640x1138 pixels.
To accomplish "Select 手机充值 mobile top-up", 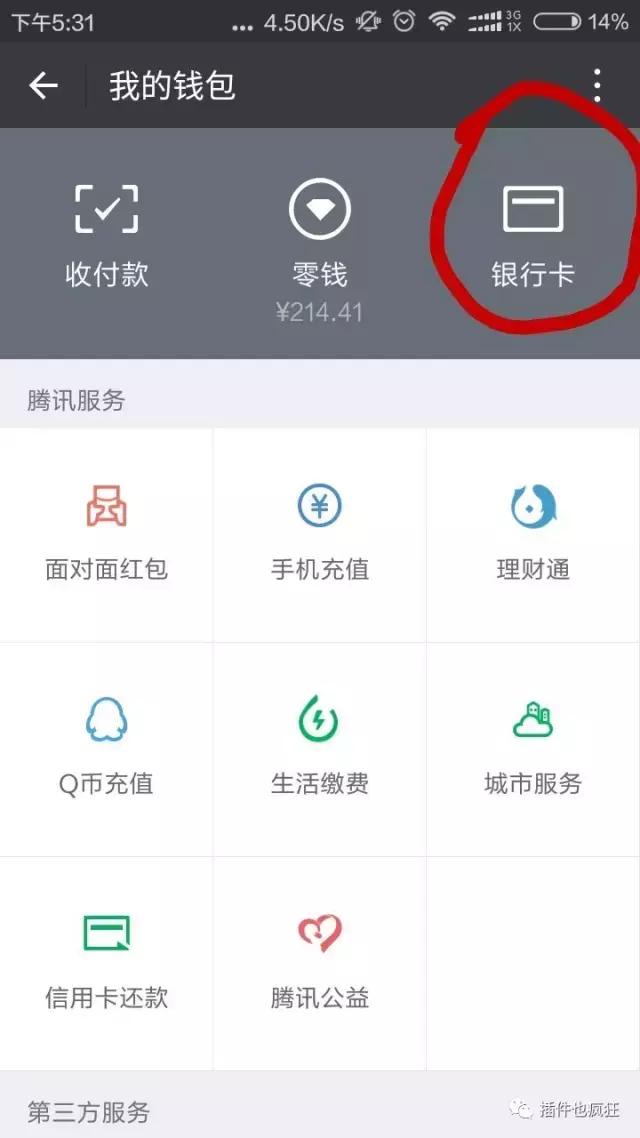I will 319,534.
